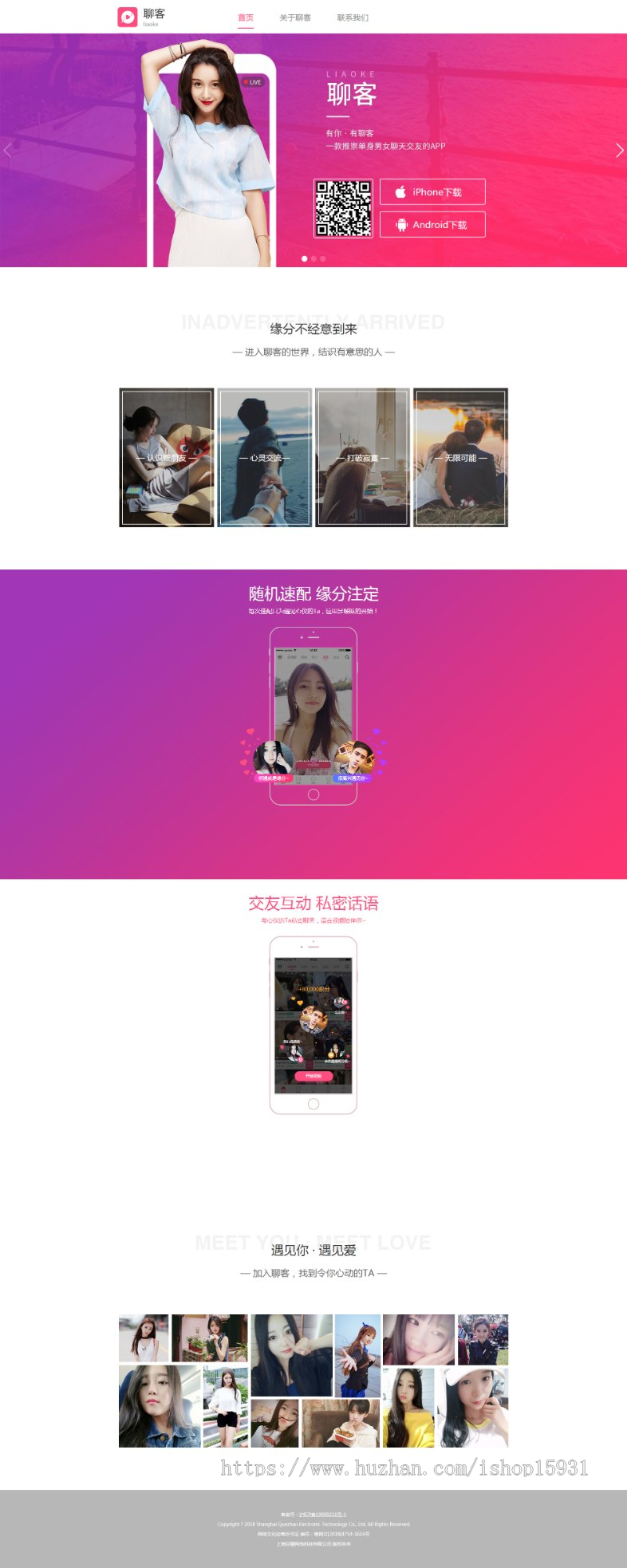
Task: Tap the 聊客 logo in header
Action: tap(141, 17)
